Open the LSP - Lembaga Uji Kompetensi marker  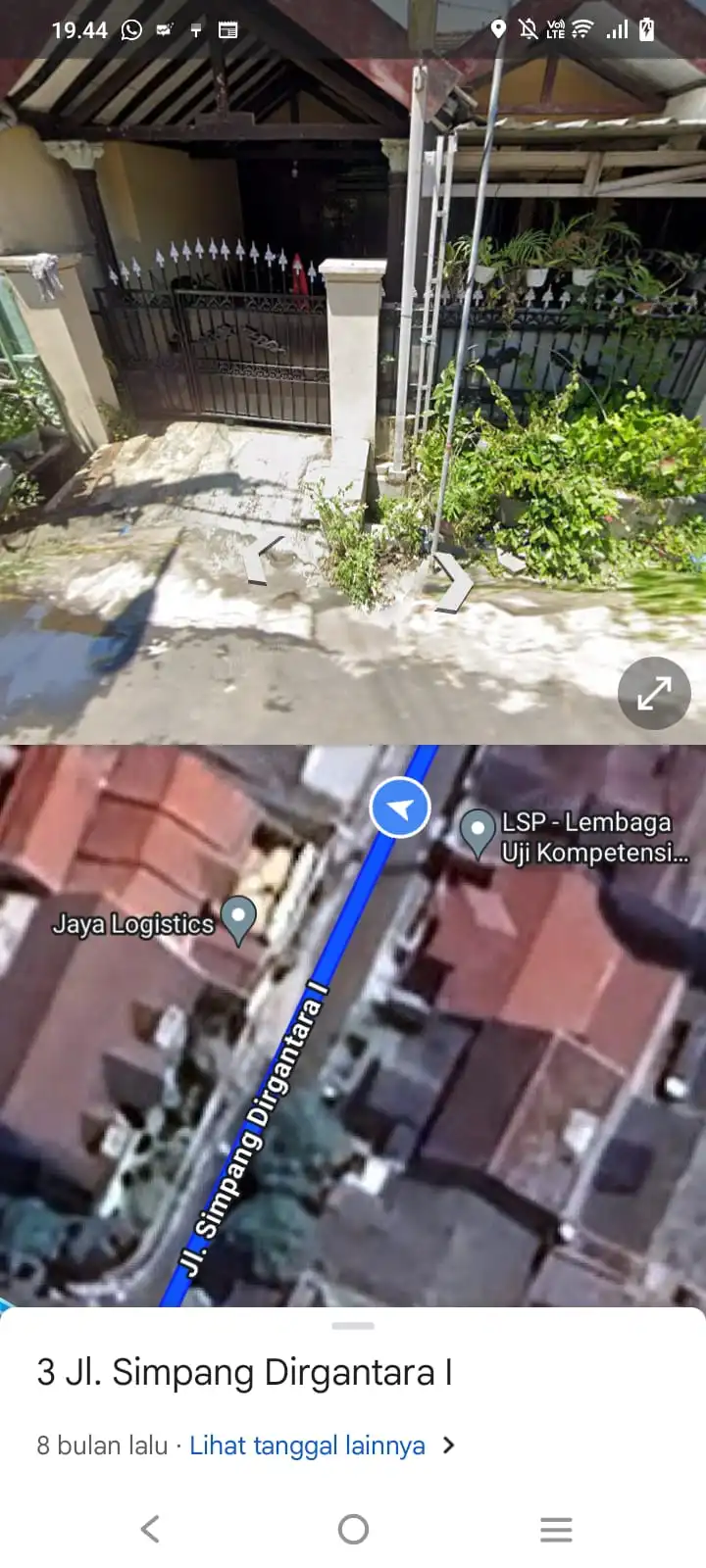coord(478,832)
